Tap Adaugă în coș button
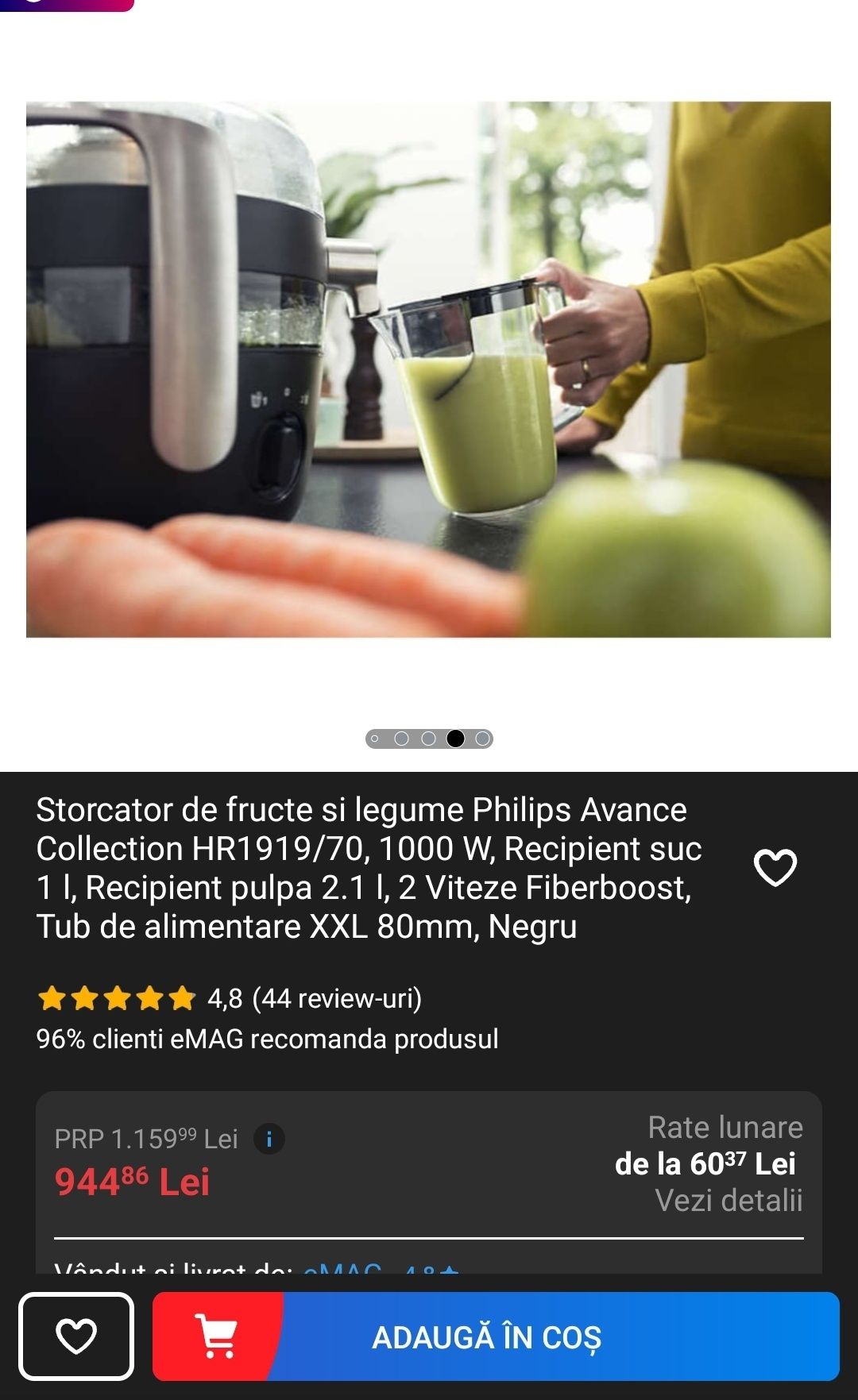Viewport: 858px width, 1400px height. pyautogui.click(x=496, y=1336)
